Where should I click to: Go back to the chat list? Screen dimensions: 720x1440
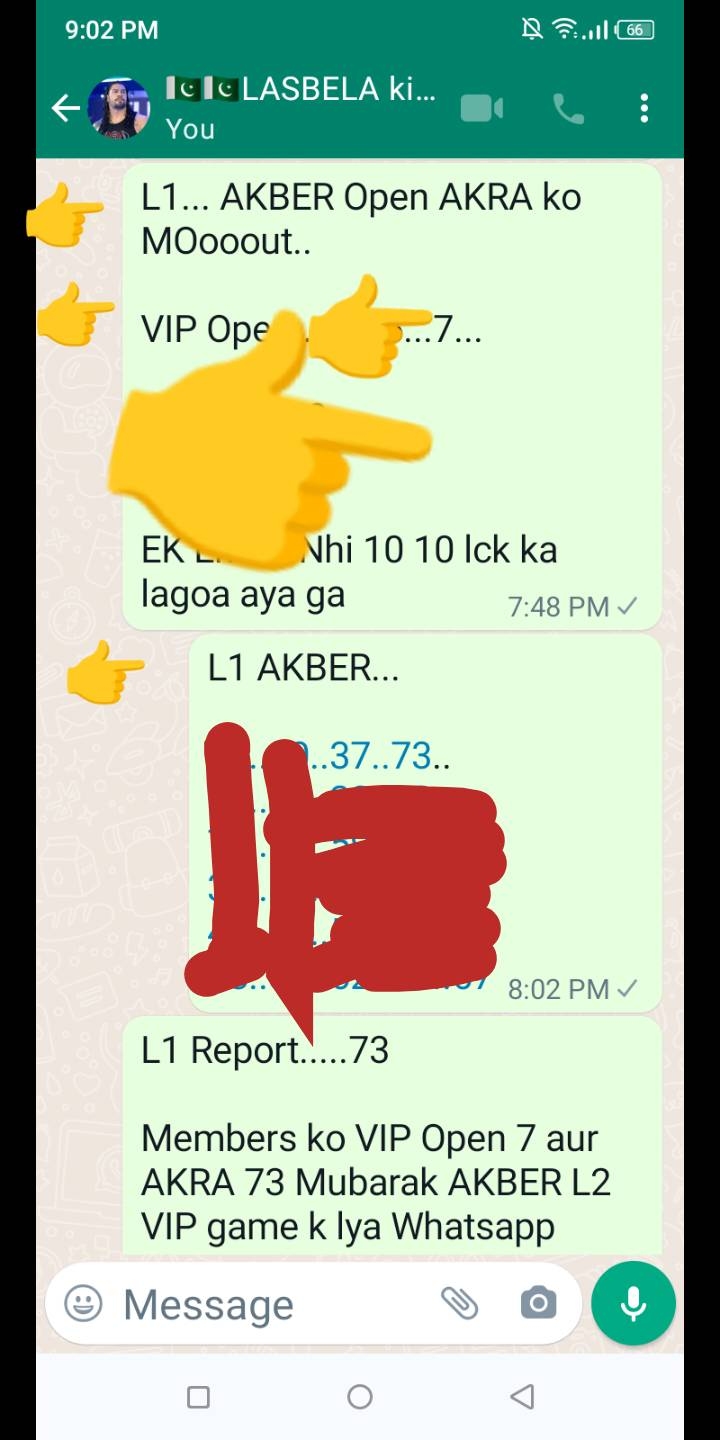coord(65,108)
